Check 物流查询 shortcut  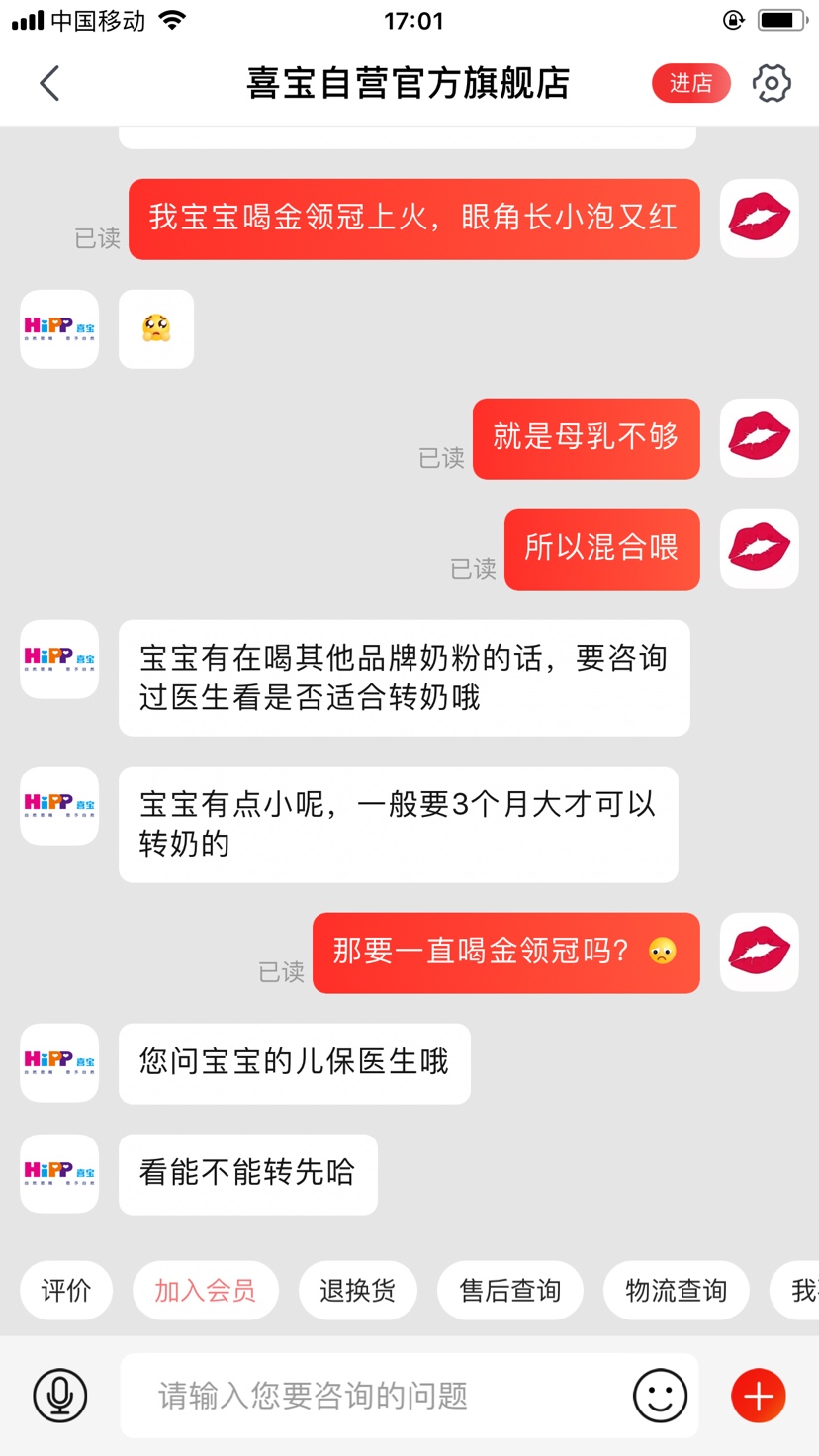coord(676,1290)
